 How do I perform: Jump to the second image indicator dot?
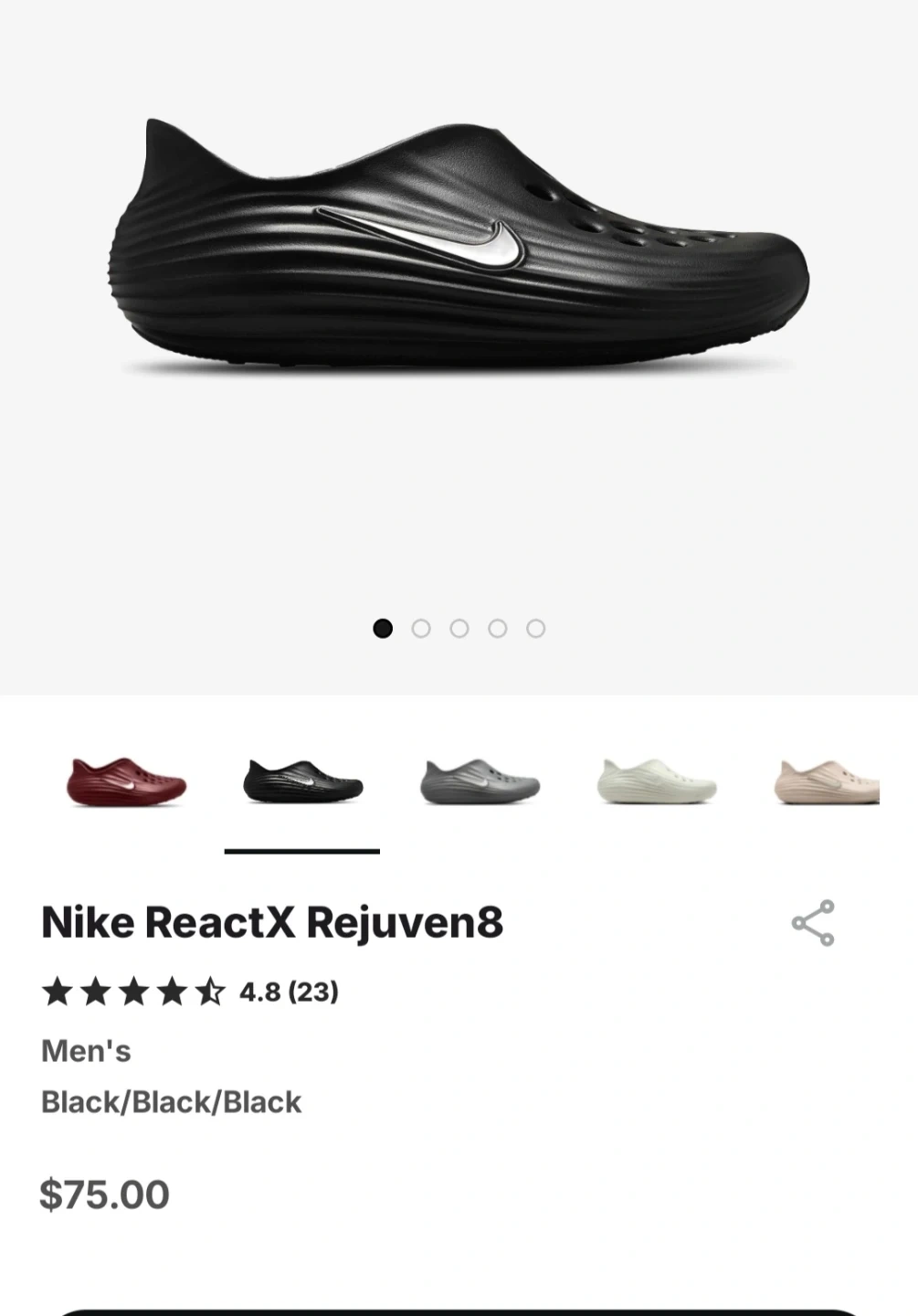point(421,628)
